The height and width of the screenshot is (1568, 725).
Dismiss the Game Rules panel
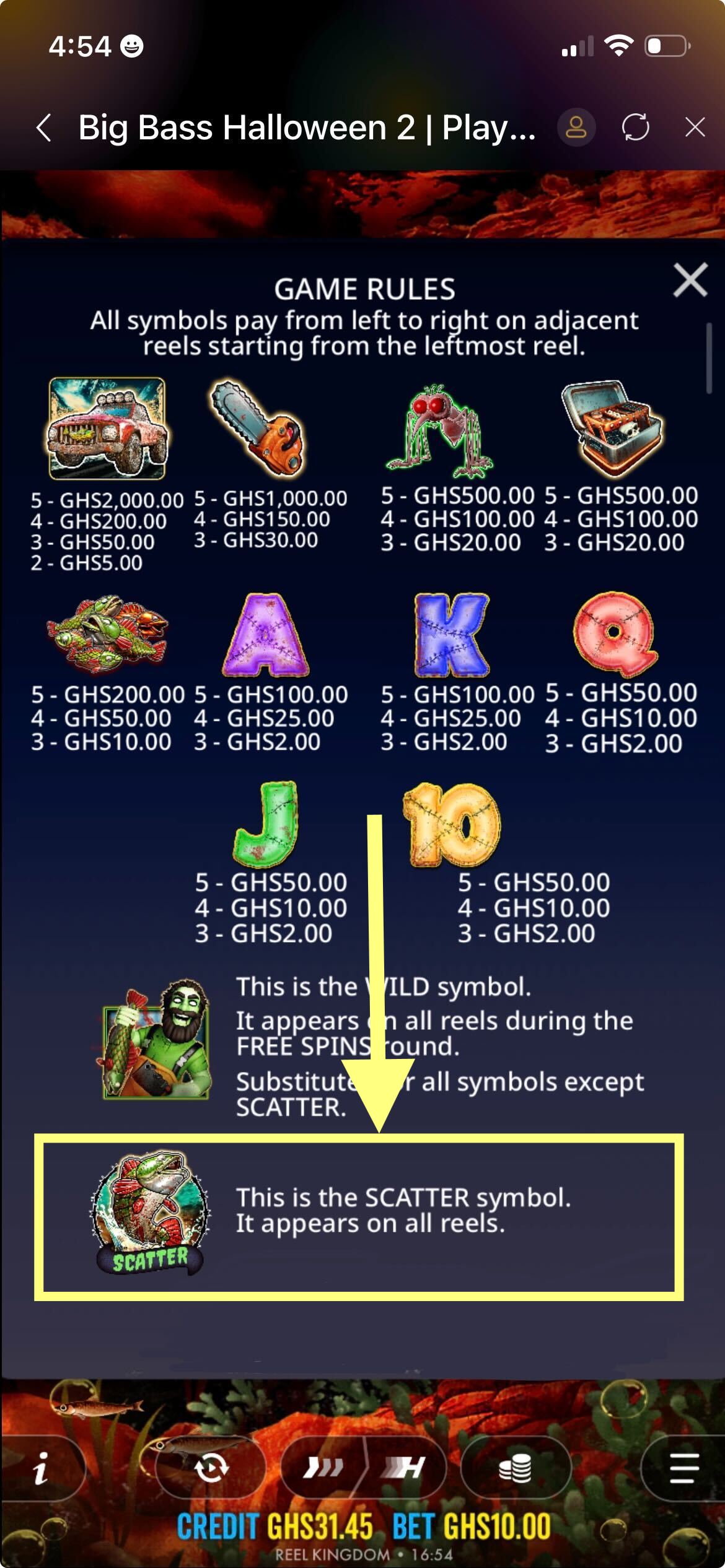coord(690,281)
